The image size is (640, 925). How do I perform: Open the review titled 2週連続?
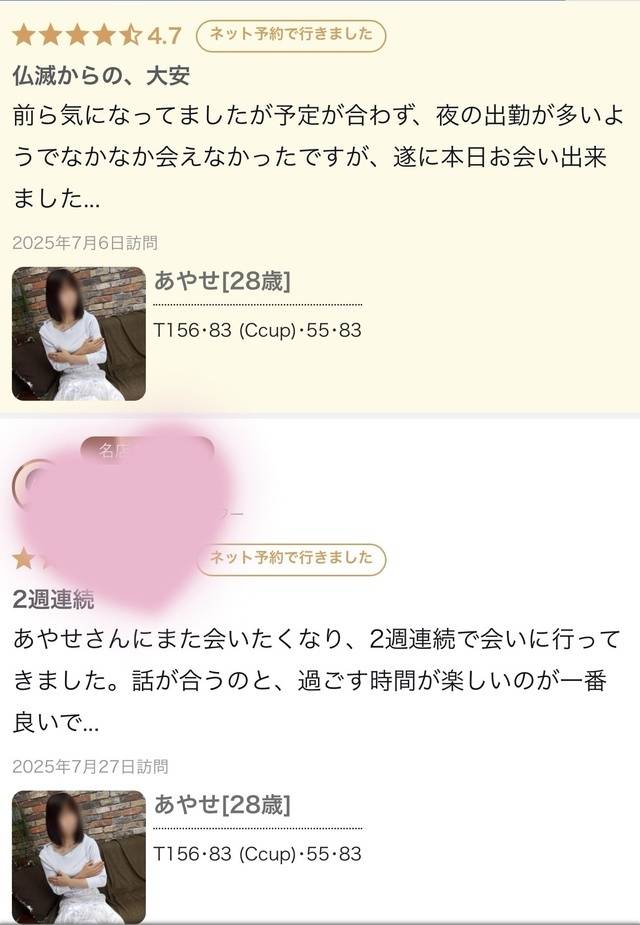click(x=54, y=599)
